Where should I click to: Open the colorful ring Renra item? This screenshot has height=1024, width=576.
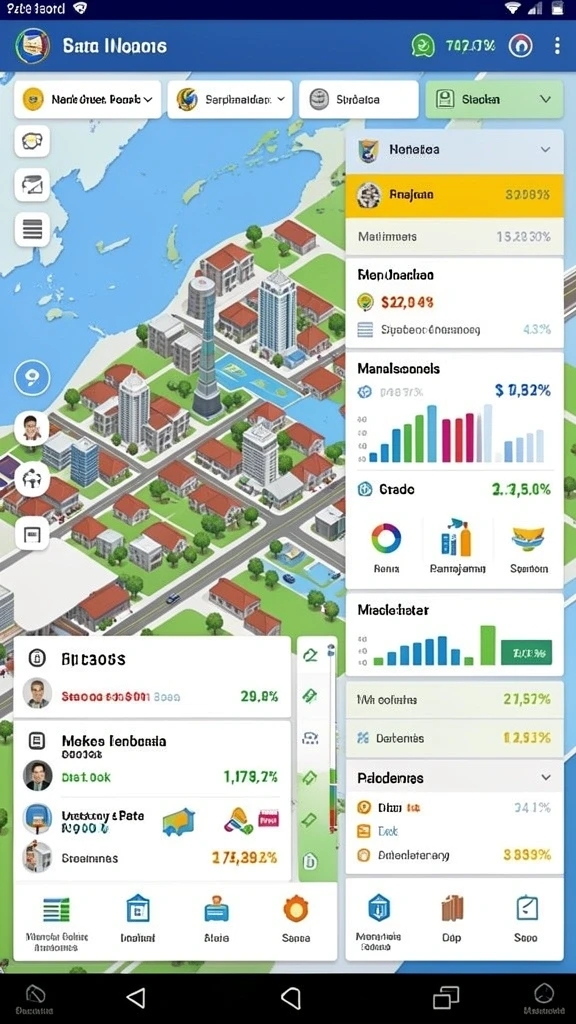[x=386, y=547]
